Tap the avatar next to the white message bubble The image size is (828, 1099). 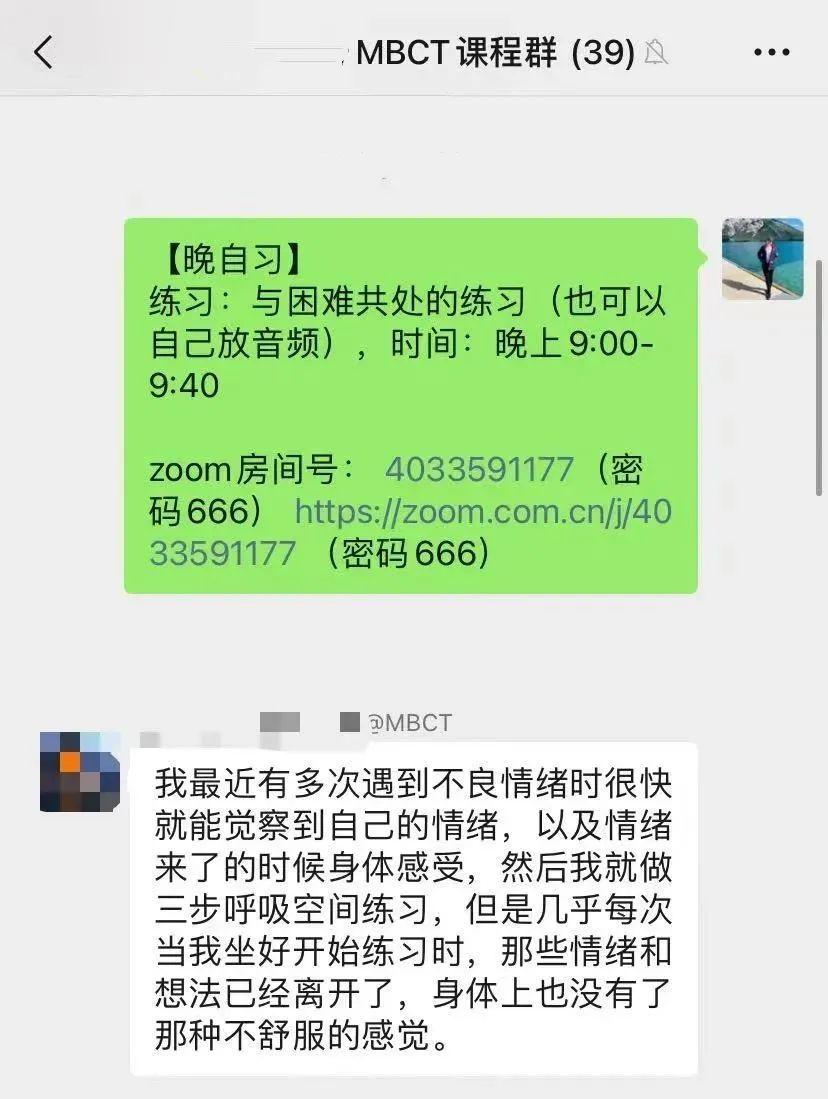click(78, 770)
